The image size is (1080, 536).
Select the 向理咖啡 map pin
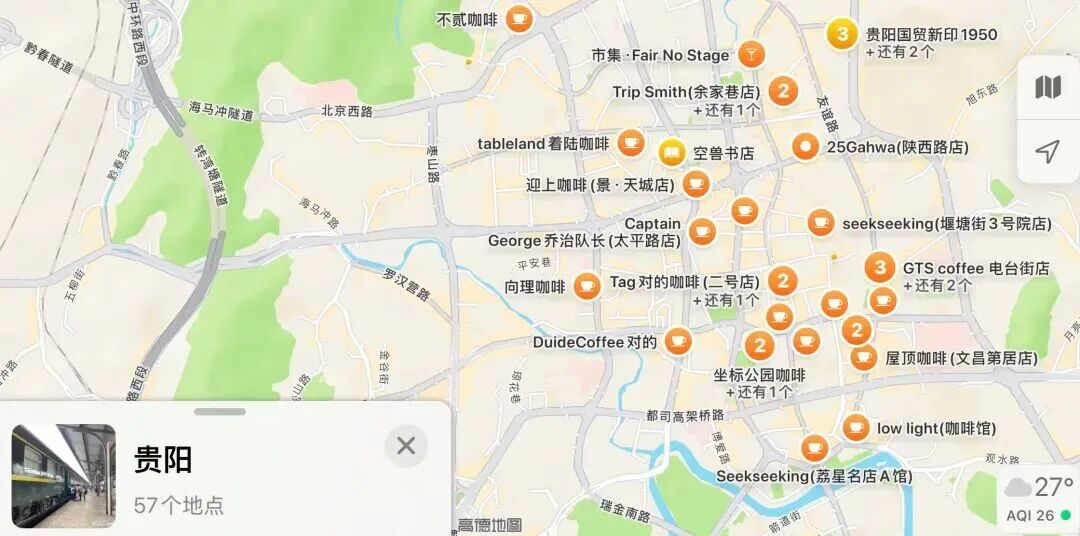click(x=587, y=286)
